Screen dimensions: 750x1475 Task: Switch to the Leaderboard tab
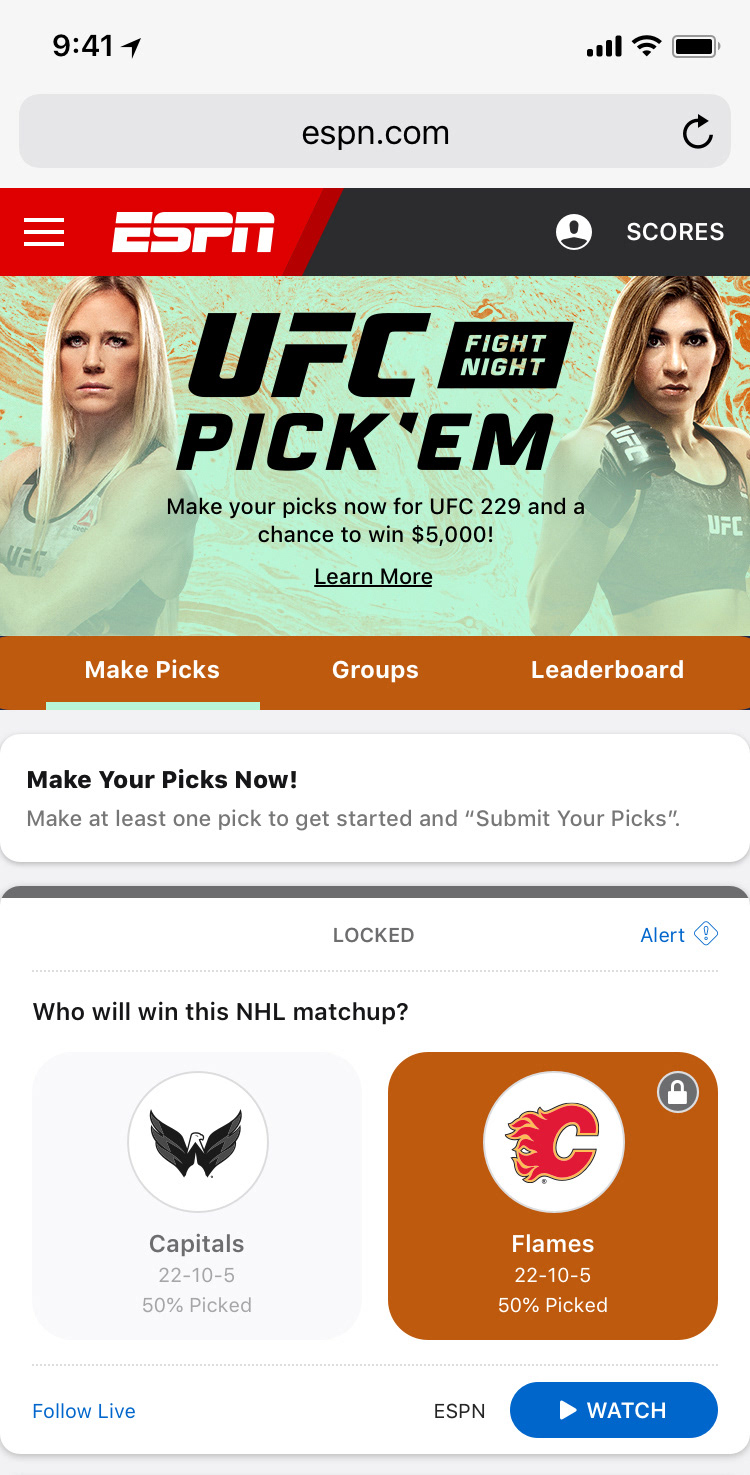coord(607,670)
